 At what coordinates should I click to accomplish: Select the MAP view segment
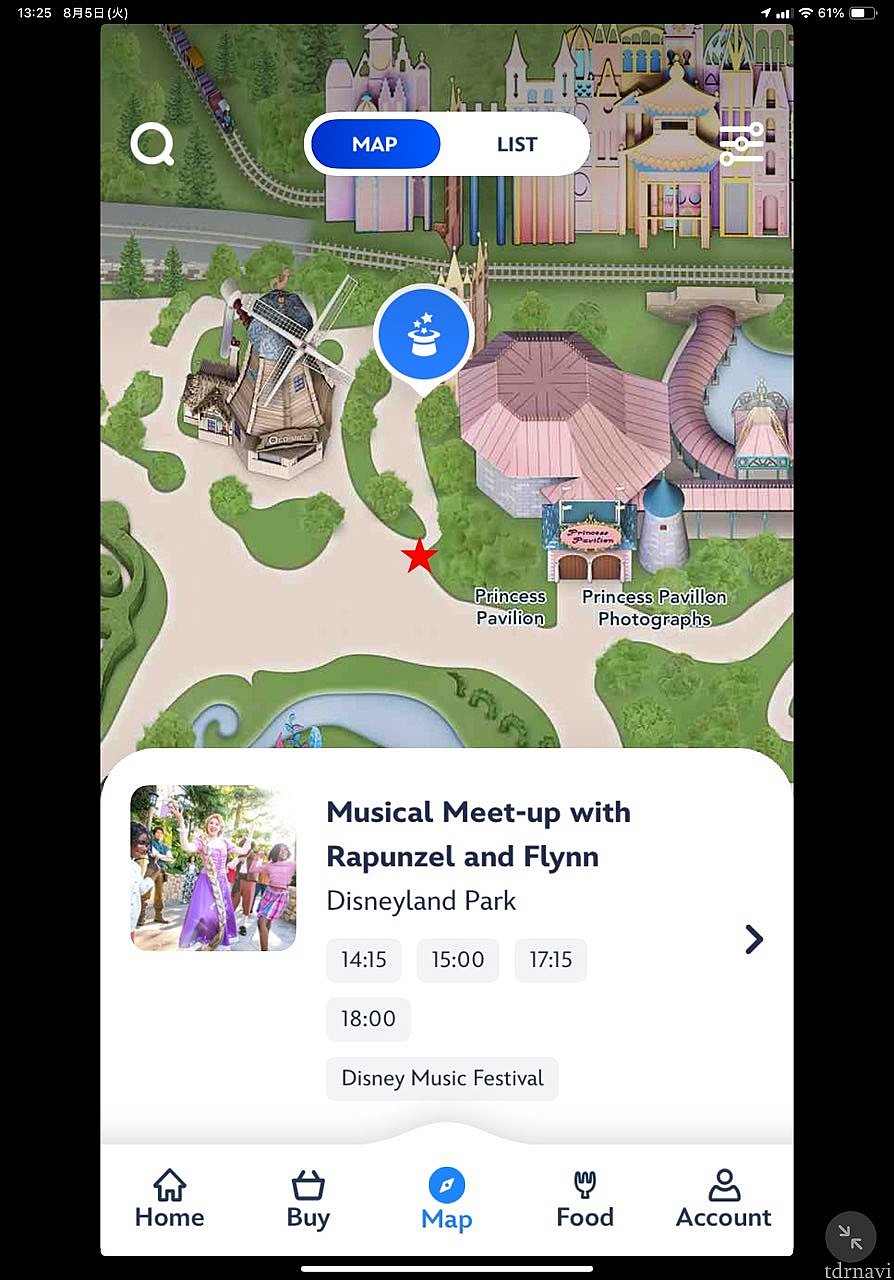[x=375, y=144]
